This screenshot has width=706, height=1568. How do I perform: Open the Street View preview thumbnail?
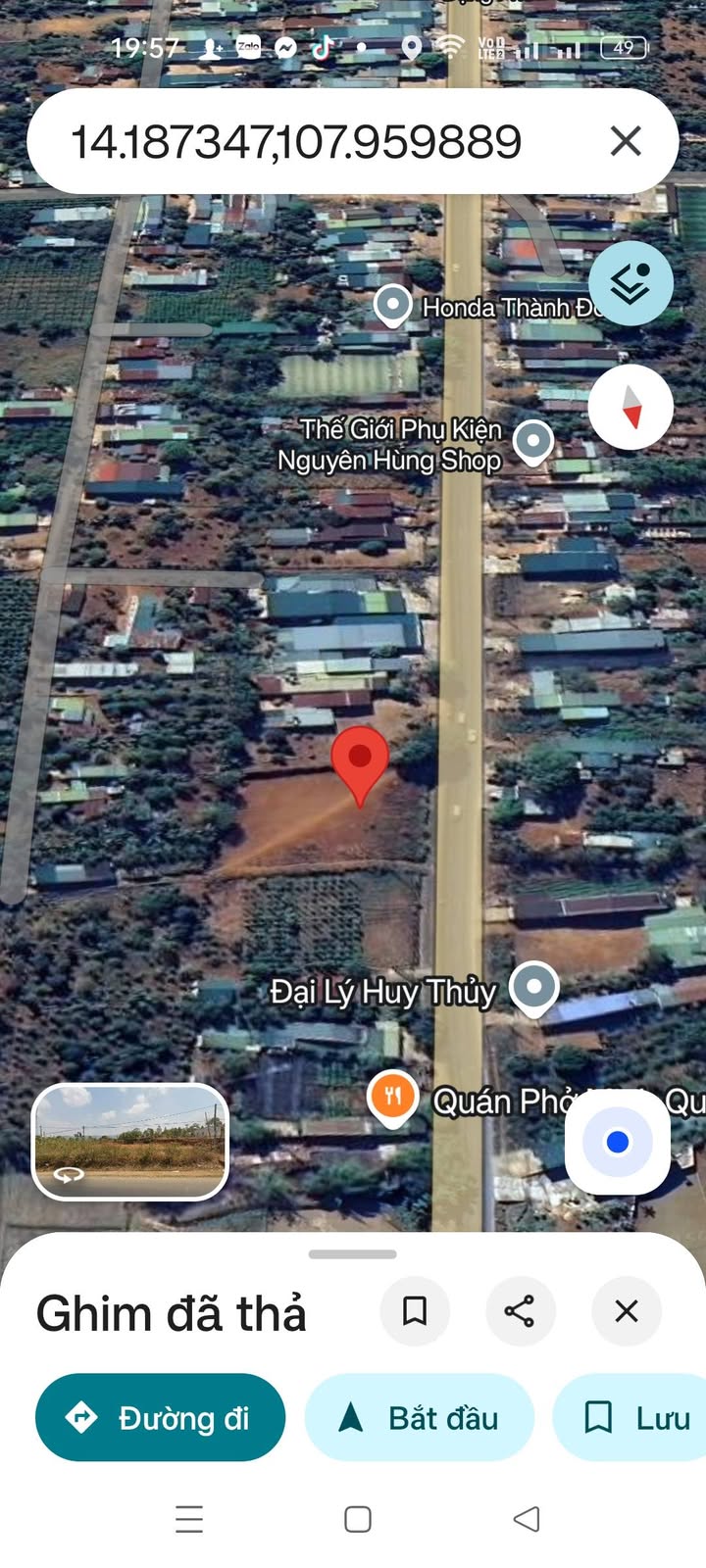point(130,1142)
